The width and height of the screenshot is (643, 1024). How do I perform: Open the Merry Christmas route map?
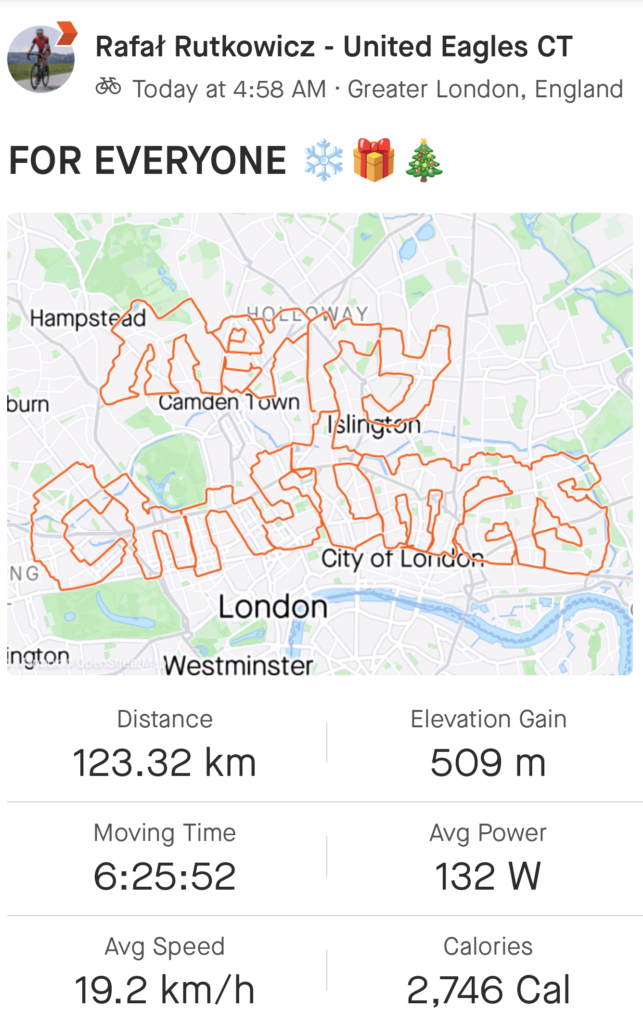(320, 444)
